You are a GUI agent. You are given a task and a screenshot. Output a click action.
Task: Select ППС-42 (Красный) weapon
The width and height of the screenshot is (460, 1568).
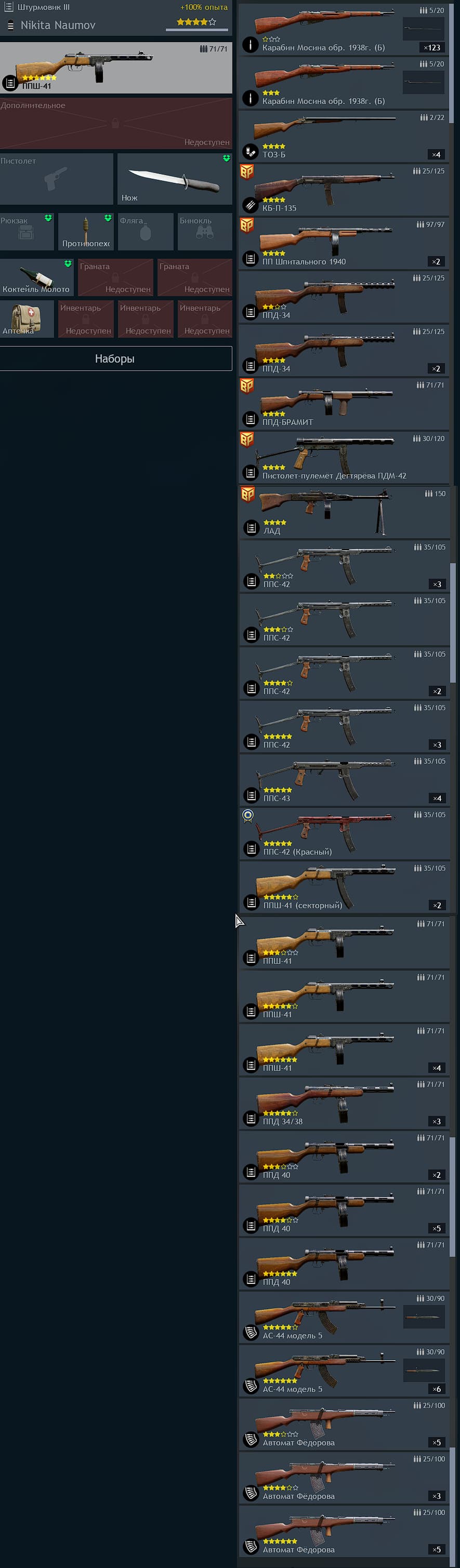344,833
